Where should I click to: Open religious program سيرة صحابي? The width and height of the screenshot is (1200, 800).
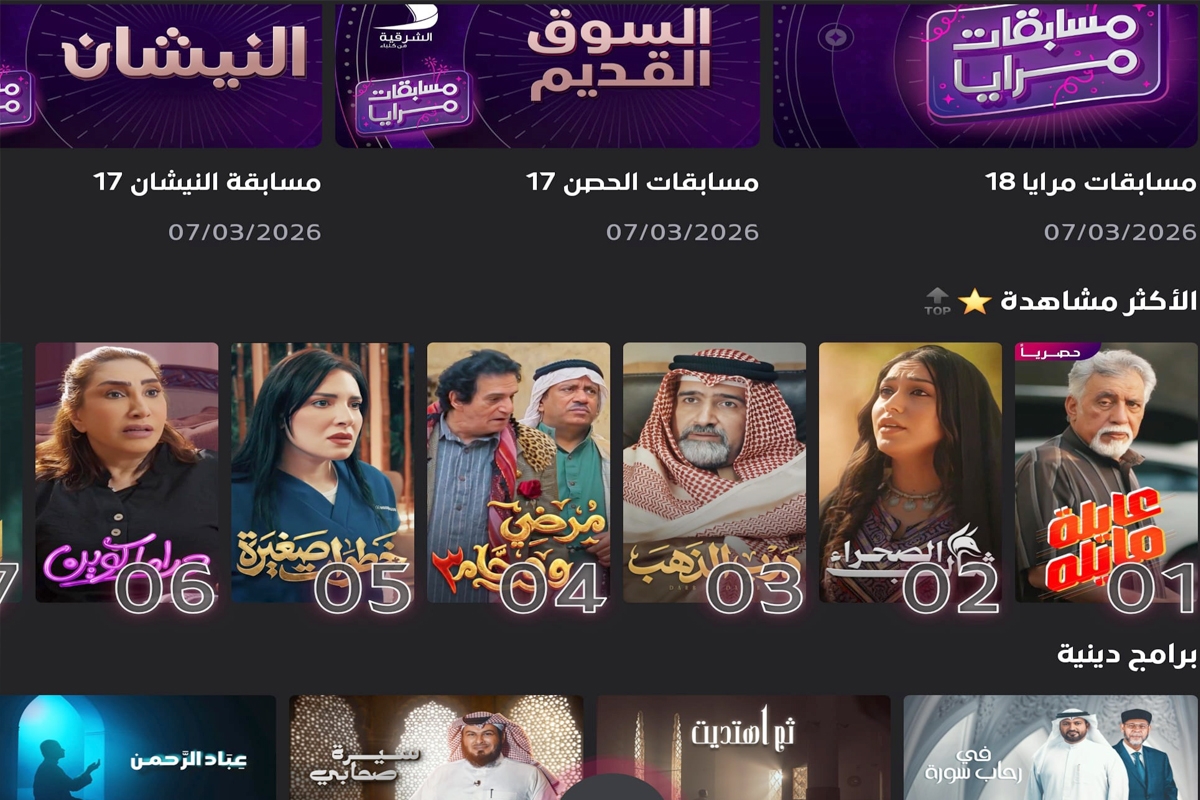click(x=436, y=748)
